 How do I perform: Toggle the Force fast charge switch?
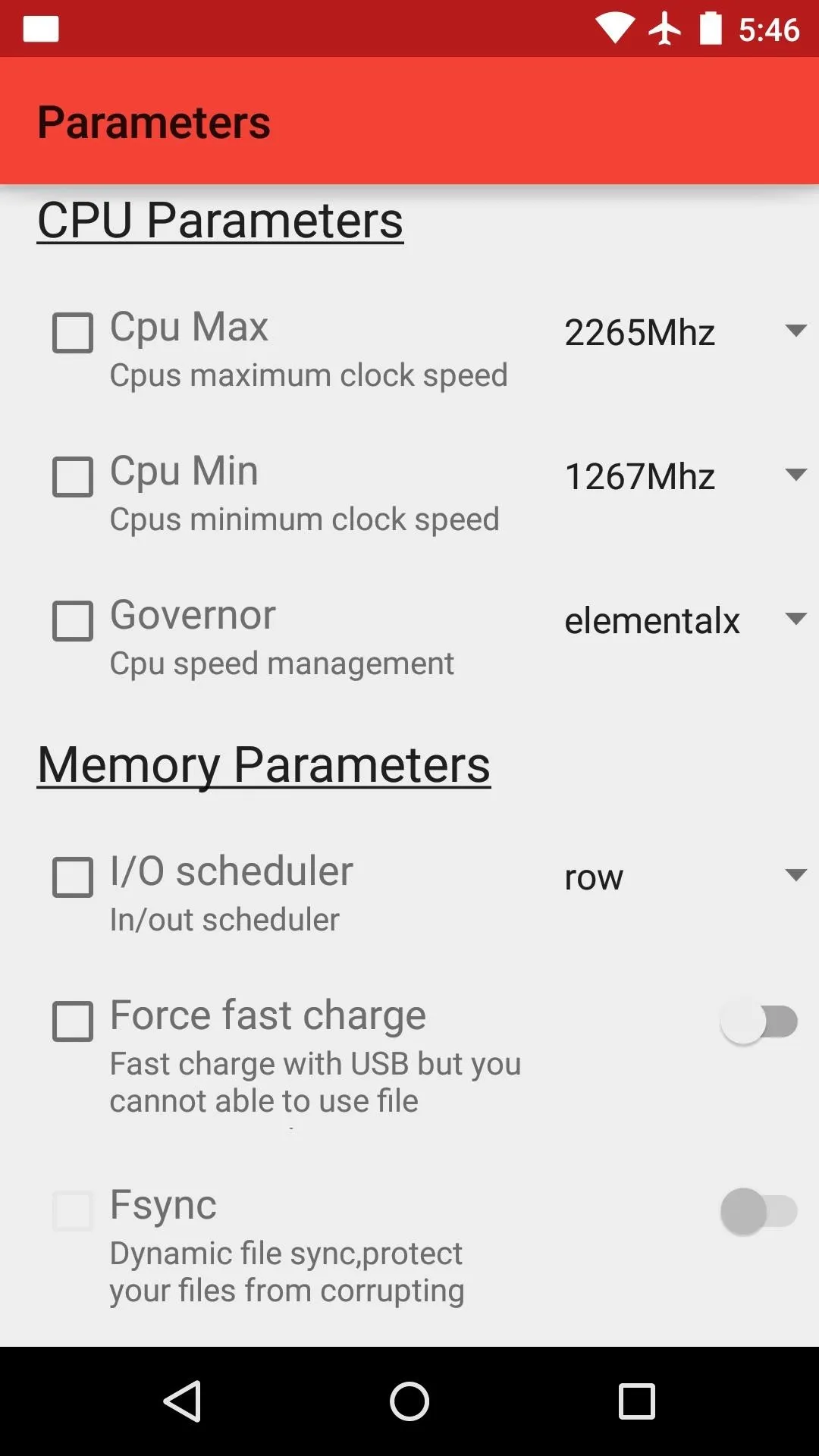pos(759,1021)
